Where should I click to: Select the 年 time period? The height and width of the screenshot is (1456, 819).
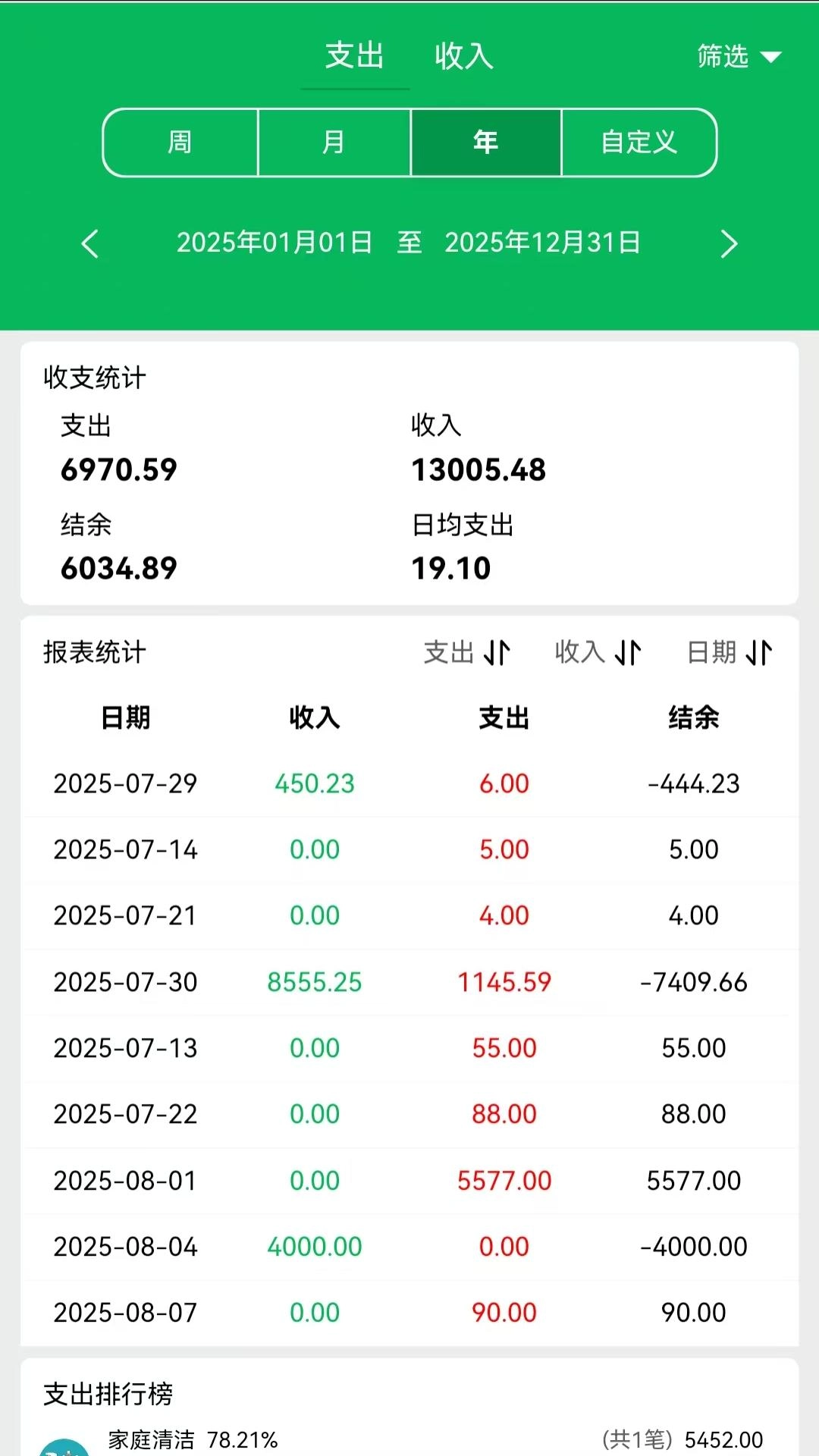[x=485, y=142]
